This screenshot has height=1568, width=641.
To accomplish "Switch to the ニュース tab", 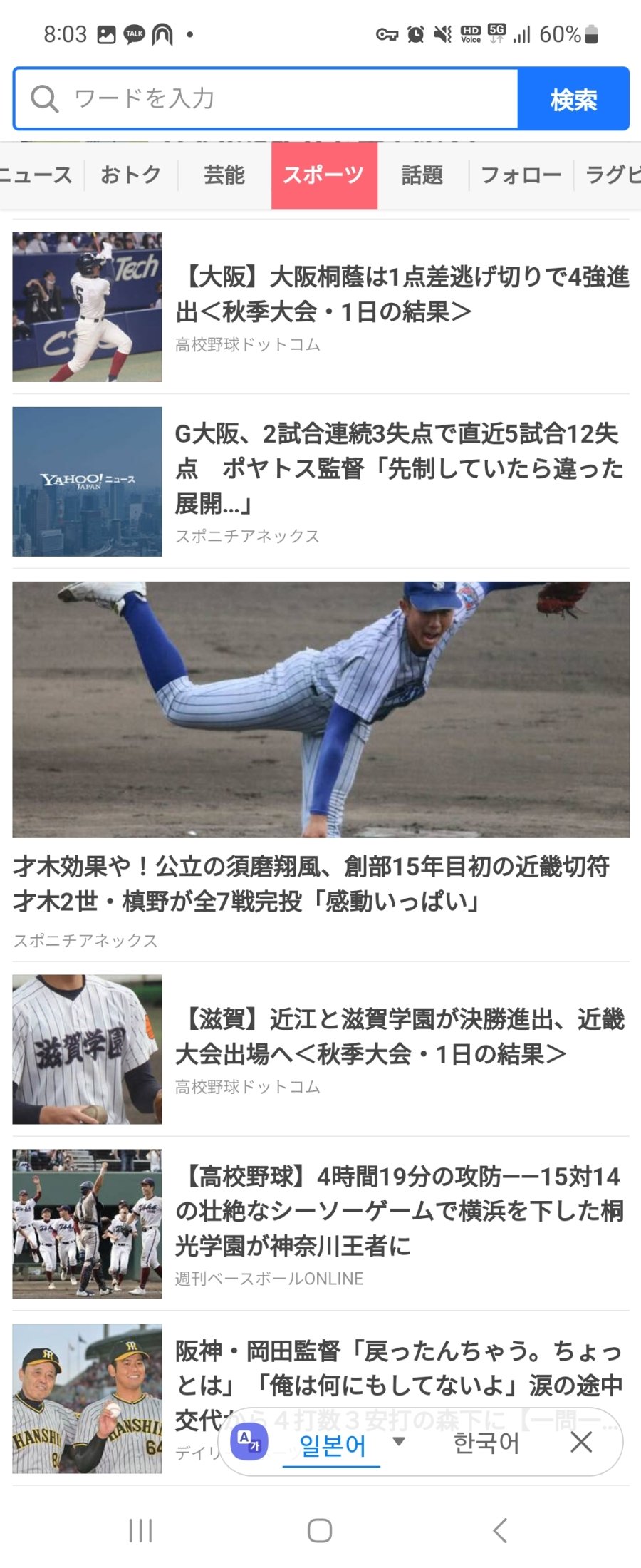I will (36, 175).
